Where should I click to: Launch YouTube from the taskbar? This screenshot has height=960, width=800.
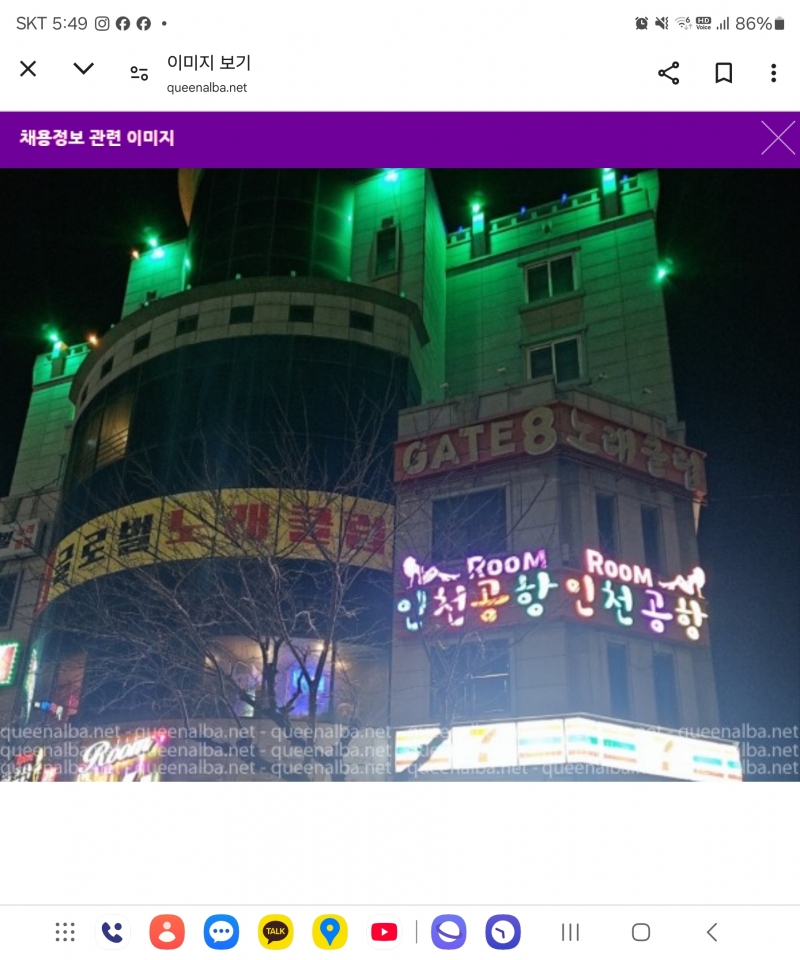point(384,932)
